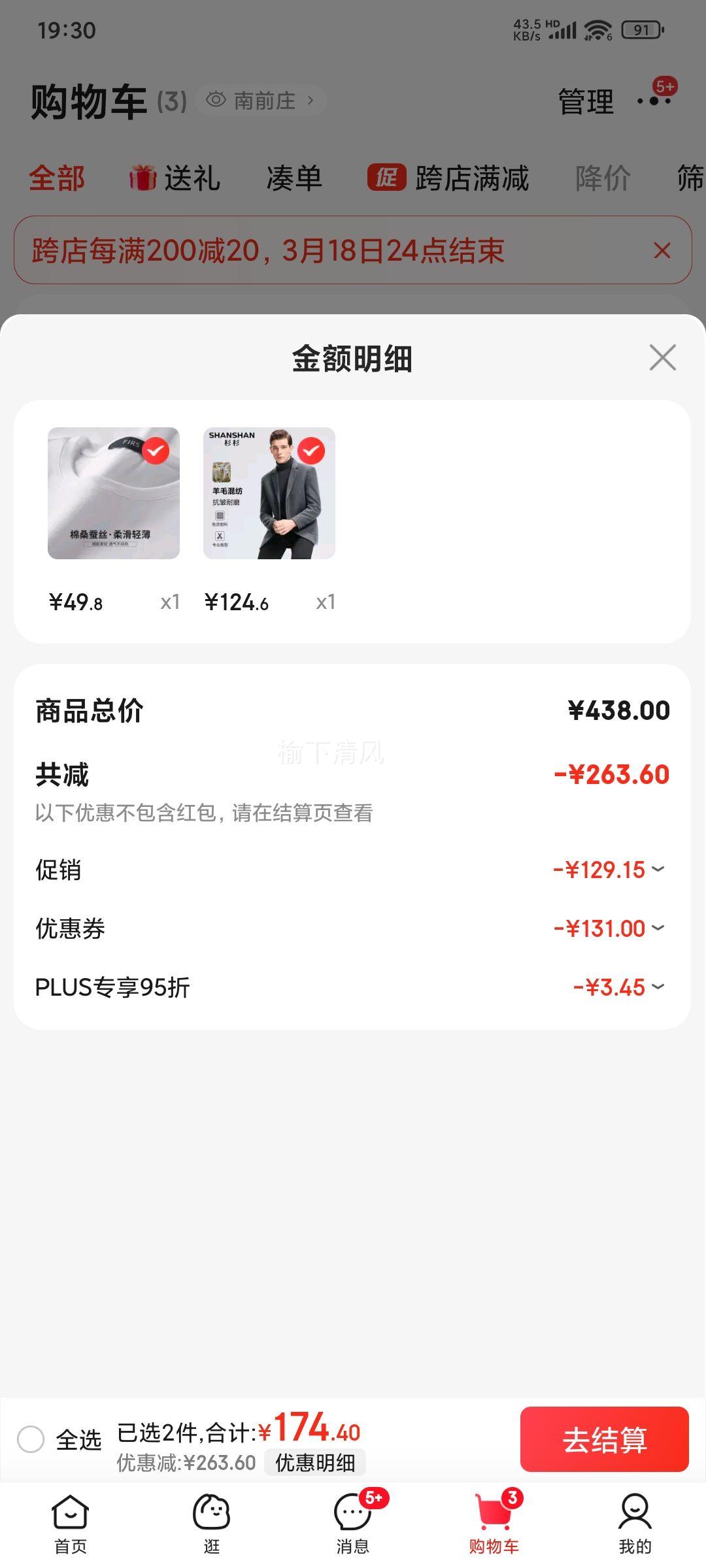706x1568 pixels.
Task: Close the 金额明细 panel
Action: tap(662, 357)
